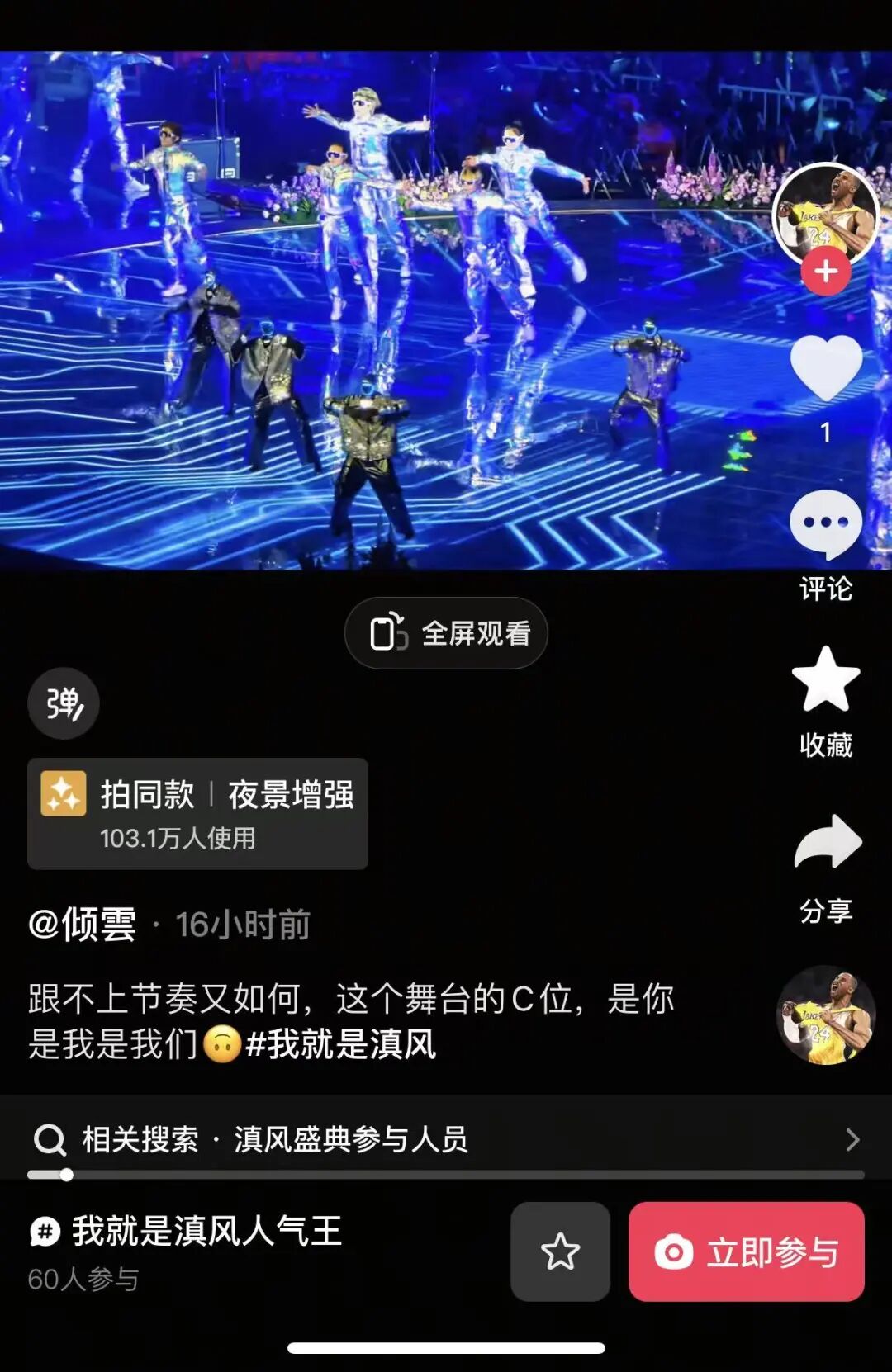Screen dimensions: 892x1372
Task: Tap the video progress bar
Action: coord(446,1175)
